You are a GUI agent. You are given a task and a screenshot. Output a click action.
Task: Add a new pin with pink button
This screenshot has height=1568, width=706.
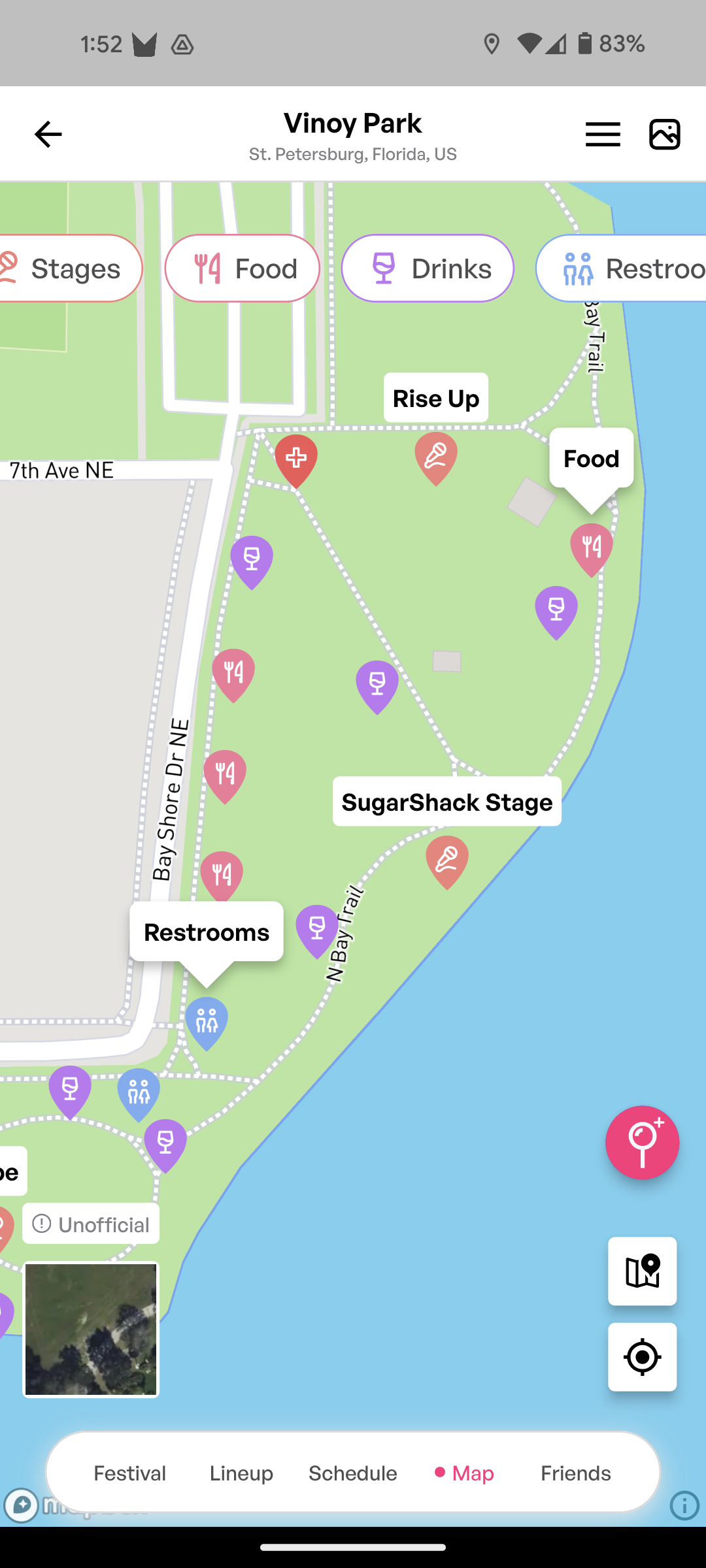coord(642,1143)
